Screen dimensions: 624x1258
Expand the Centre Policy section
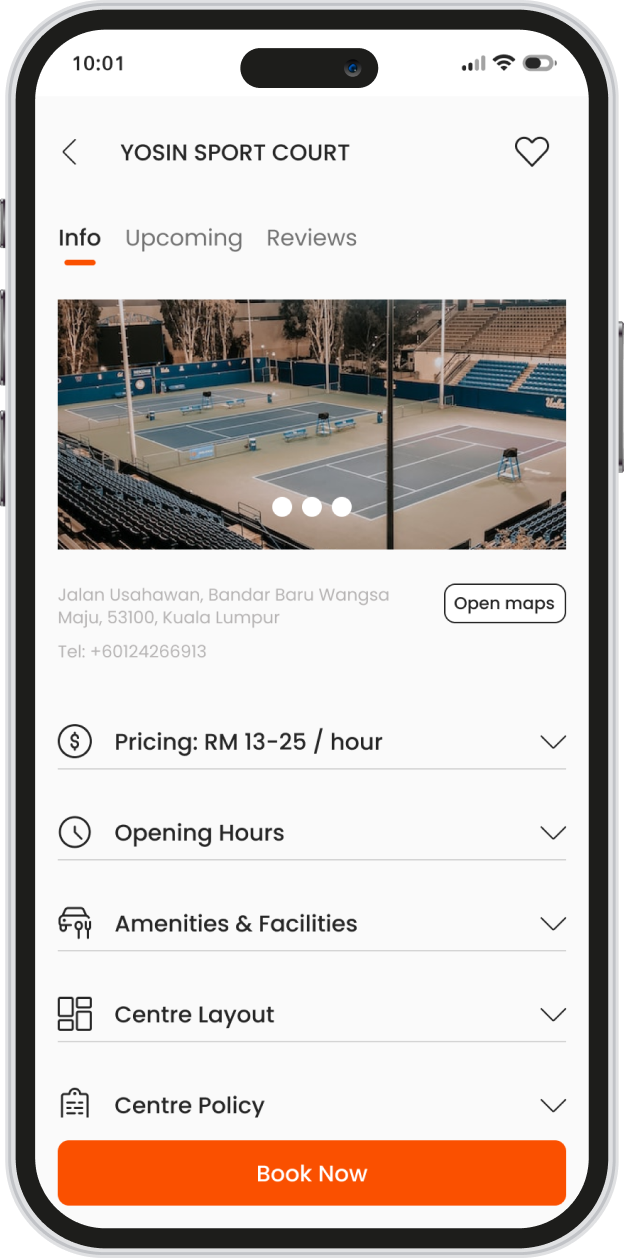[311, 1105]
